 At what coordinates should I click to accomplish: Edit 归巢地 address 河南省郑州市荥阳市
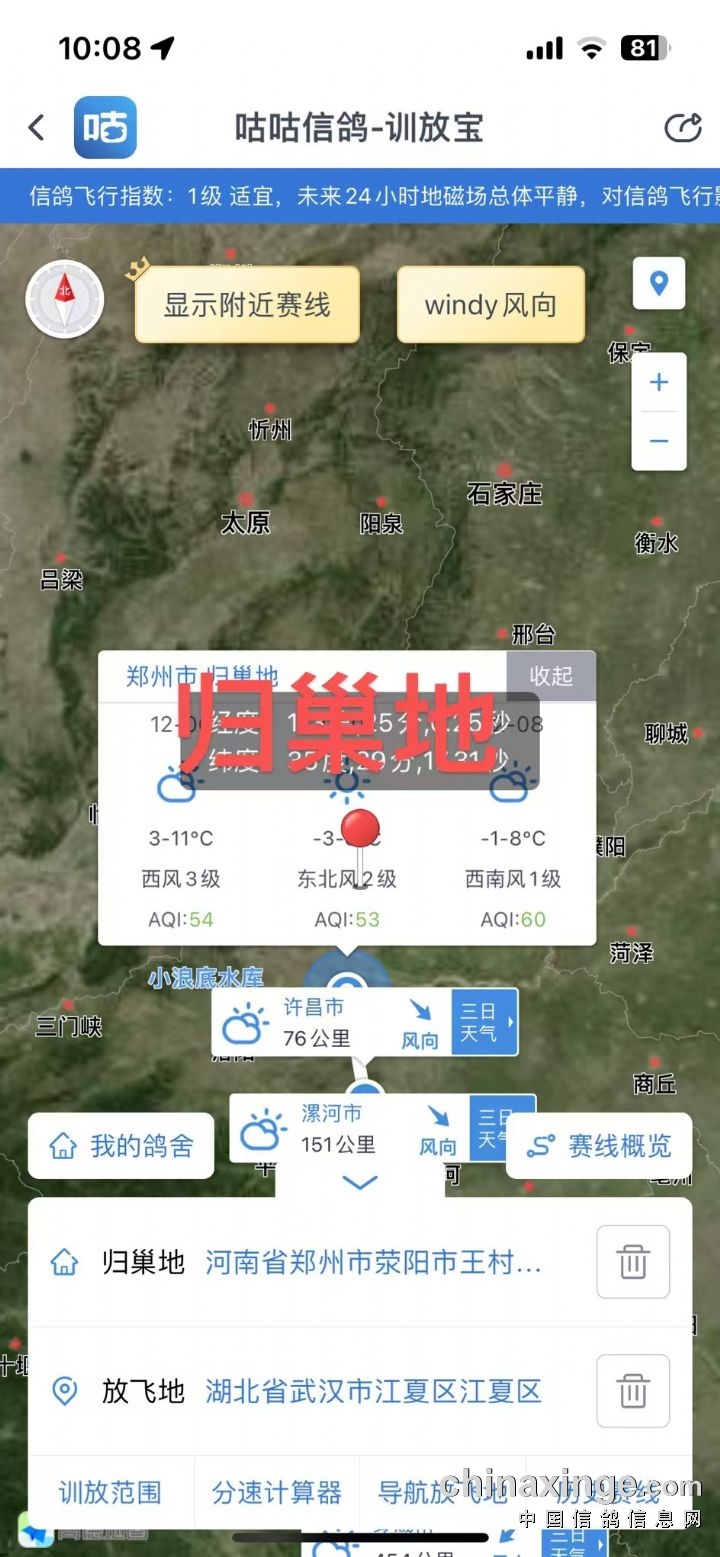point(373,1262)
